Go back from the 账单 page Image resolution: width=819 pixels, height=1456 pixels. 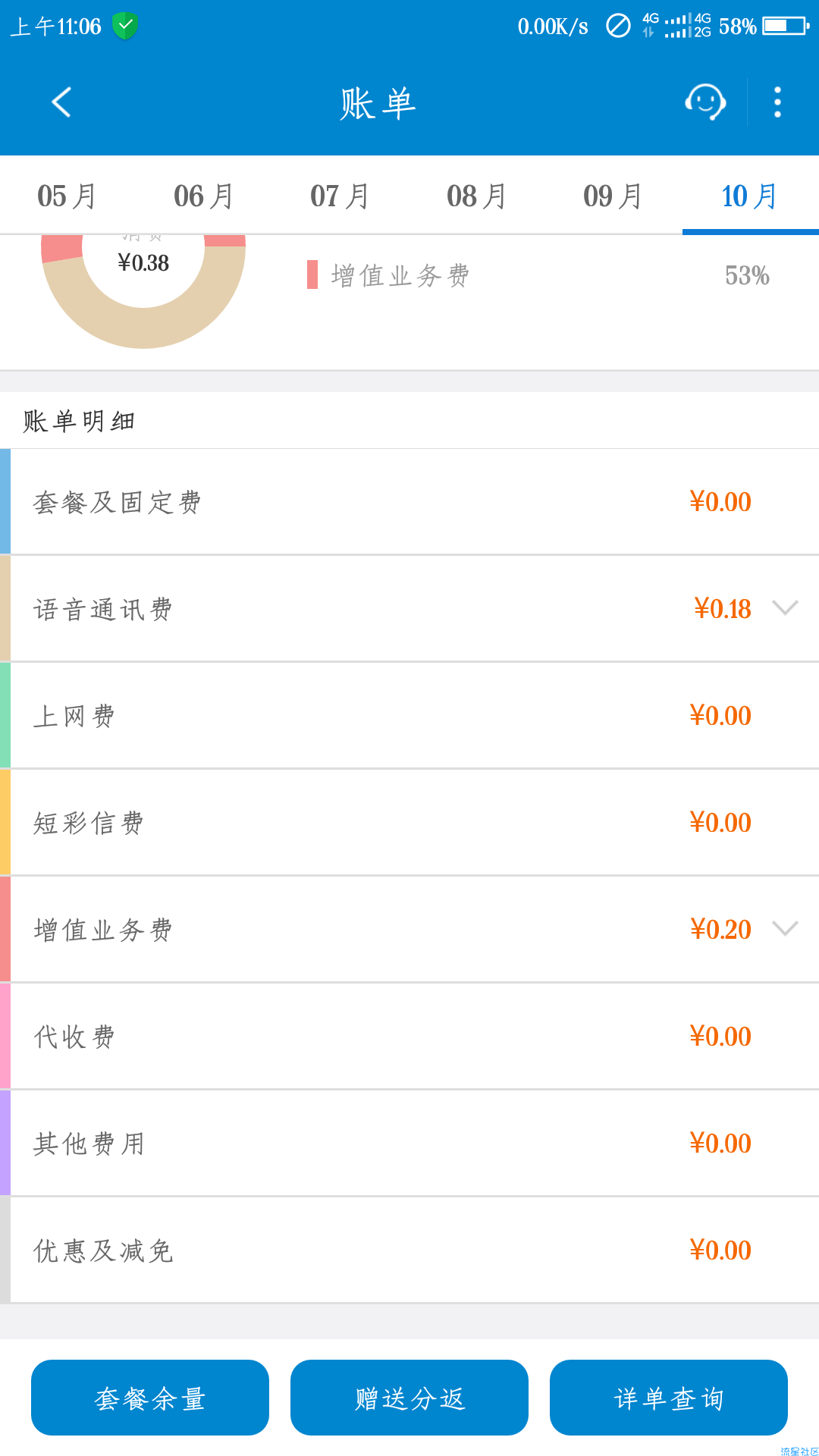[61, 102]
